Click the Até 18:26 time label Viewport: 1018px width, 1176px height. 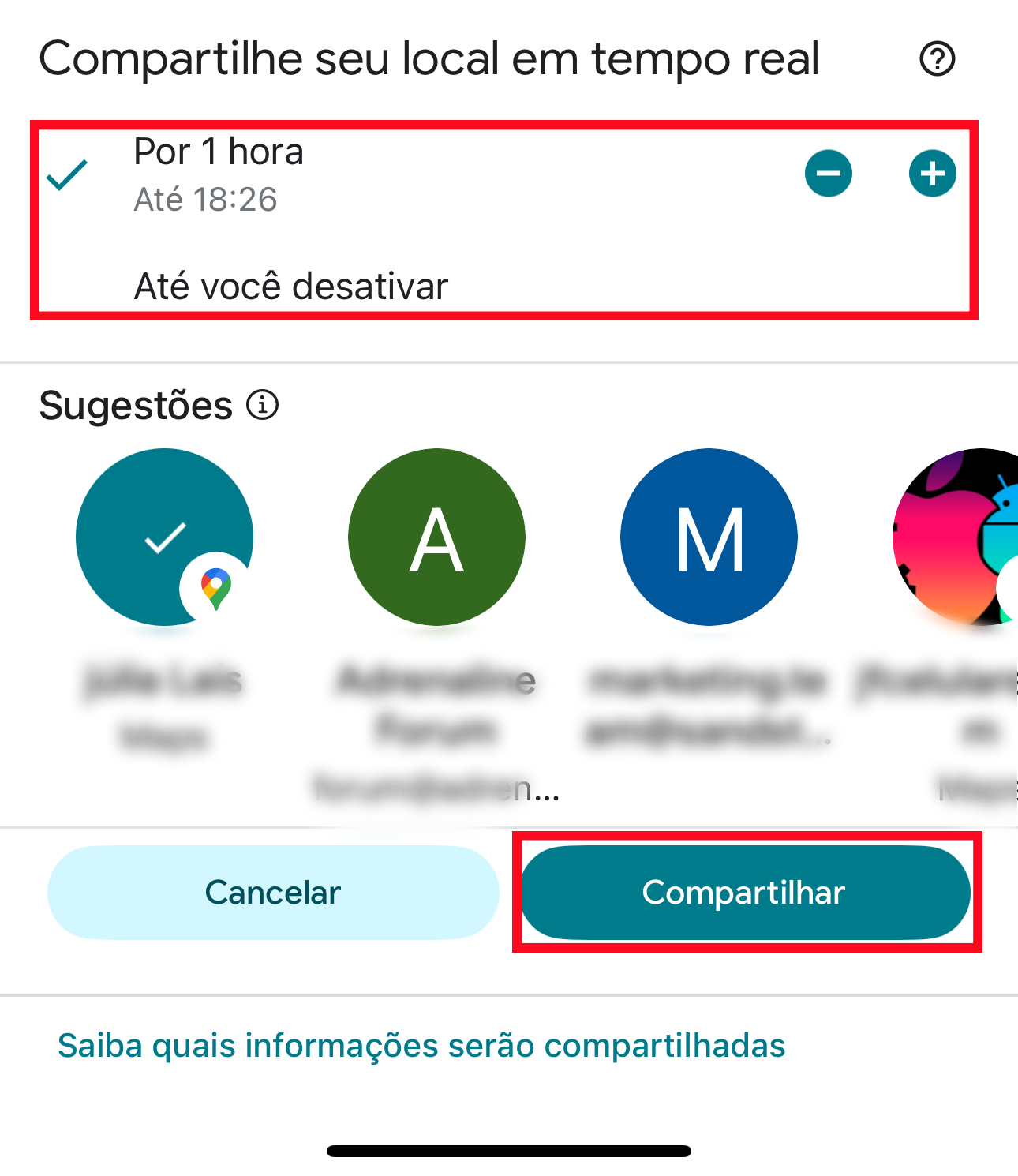[205, 200]
